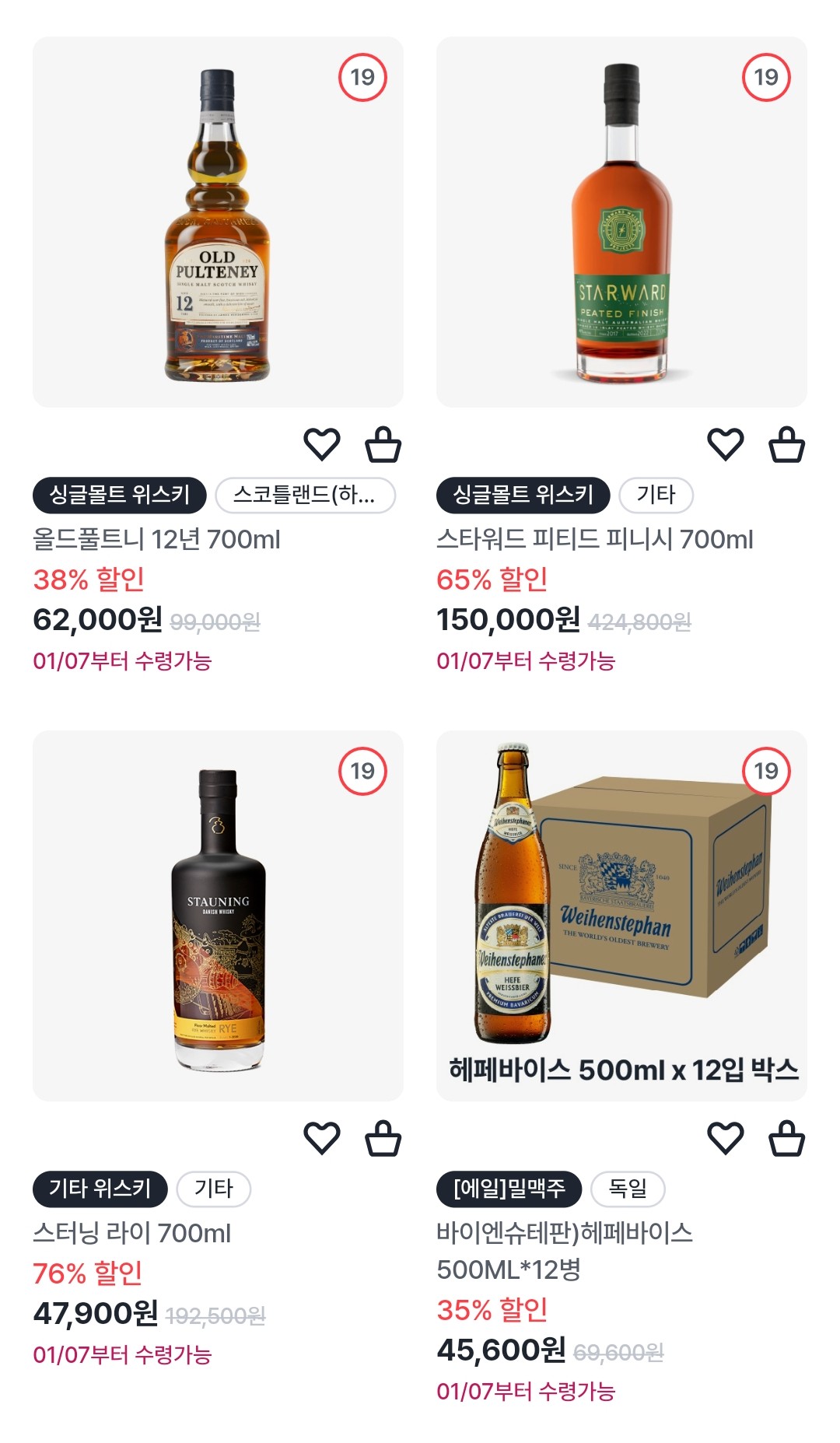The image size is (840, 1443).
Task: Select the [에일]밀맥주 category tag
Action: tap(509, 1189)
